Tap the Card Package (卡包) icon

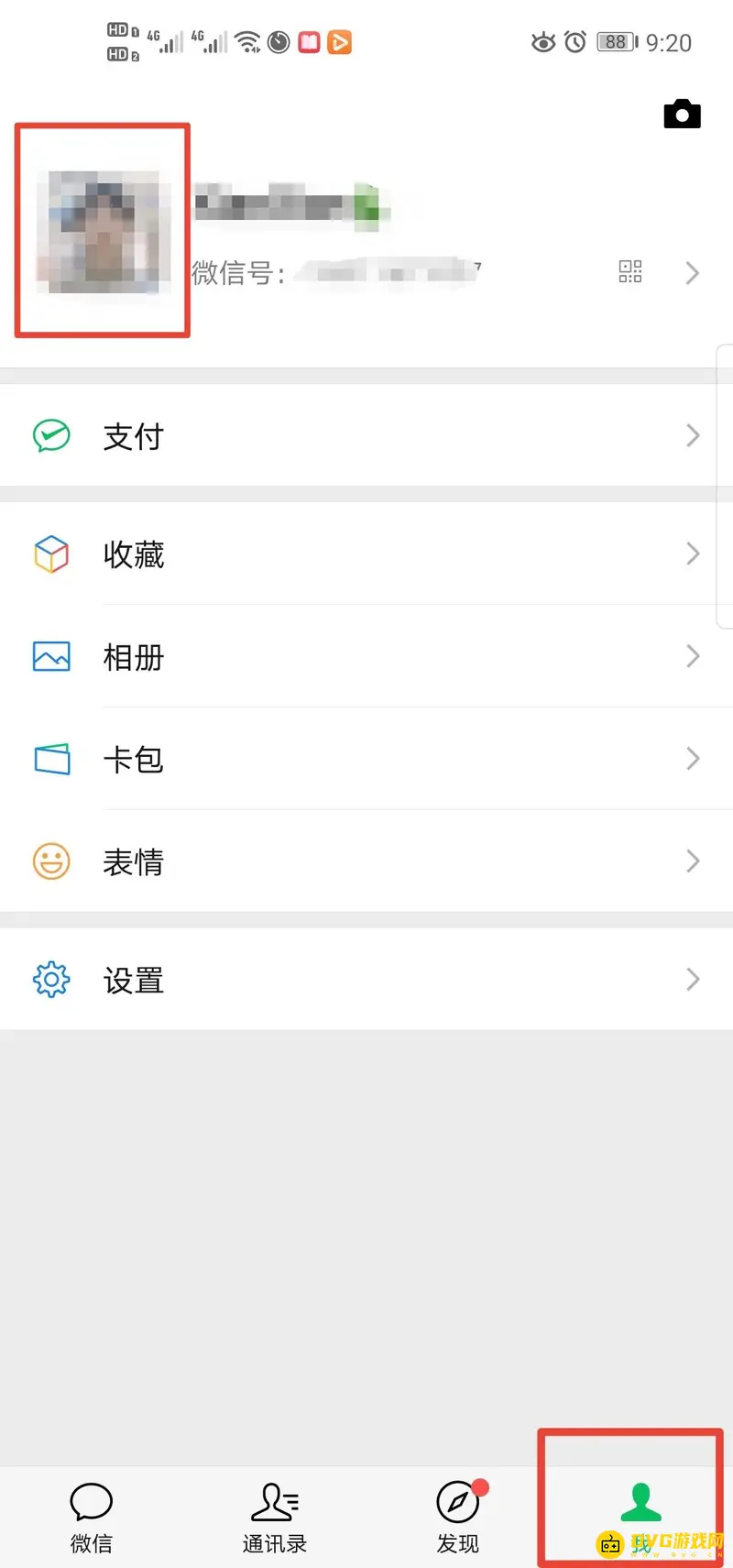[x=51, y=759]
